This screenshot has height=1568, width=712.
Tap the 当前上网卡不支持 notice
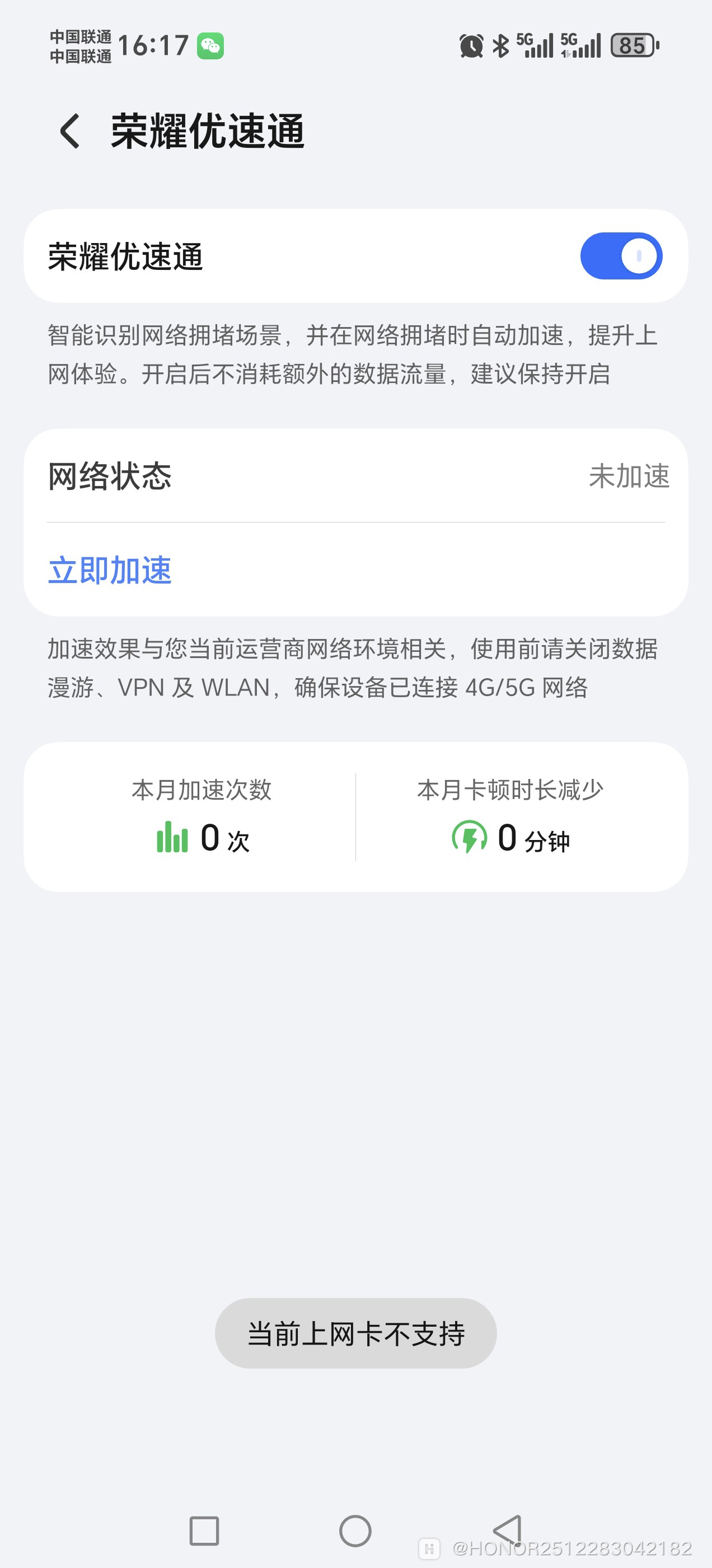pyautogui.click(x=356, y=1332)
